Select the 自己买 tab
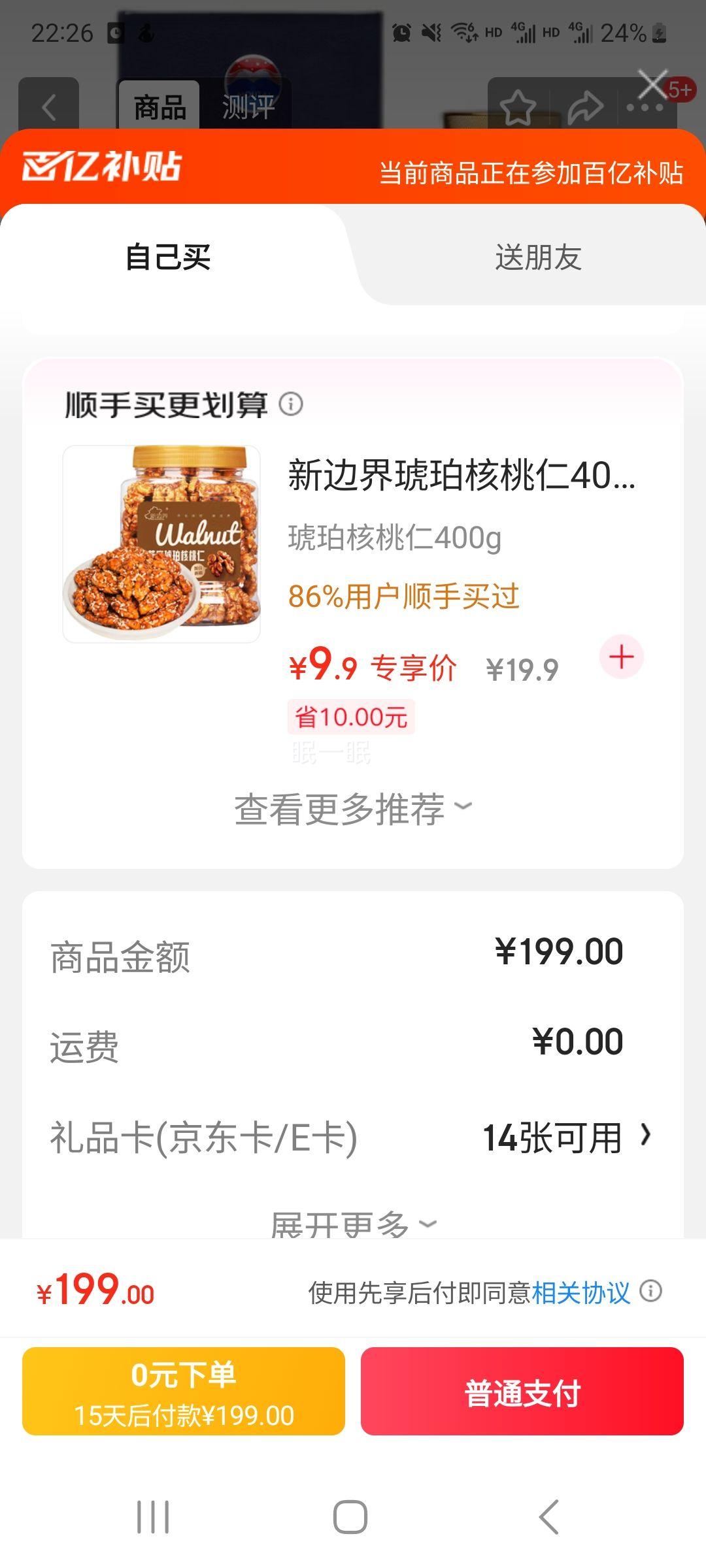Viewport: 706px width, 1568px height. pos(168,257)
